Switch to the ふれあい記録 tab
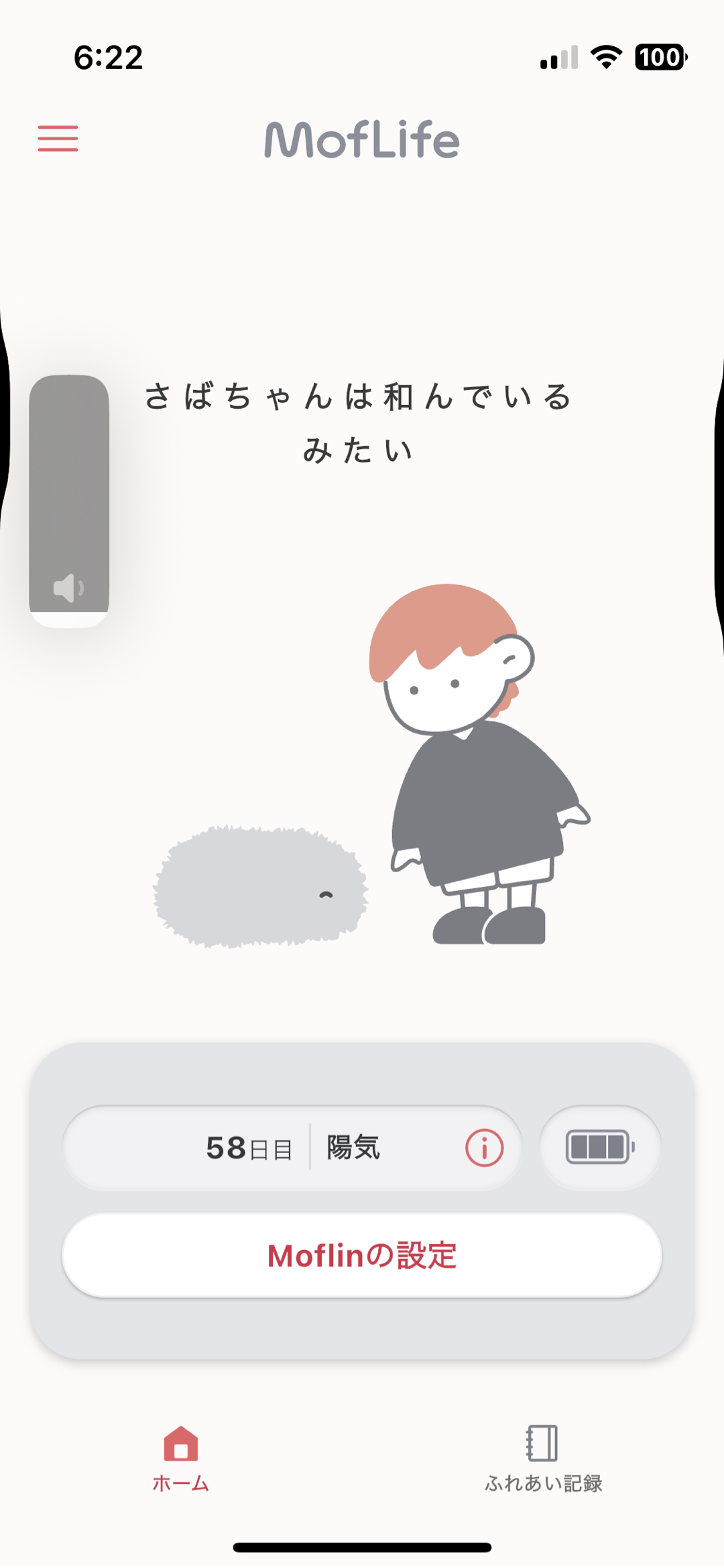This screenshot has height=1568, width=724. pyautogui.click(x=543, y=1458)
